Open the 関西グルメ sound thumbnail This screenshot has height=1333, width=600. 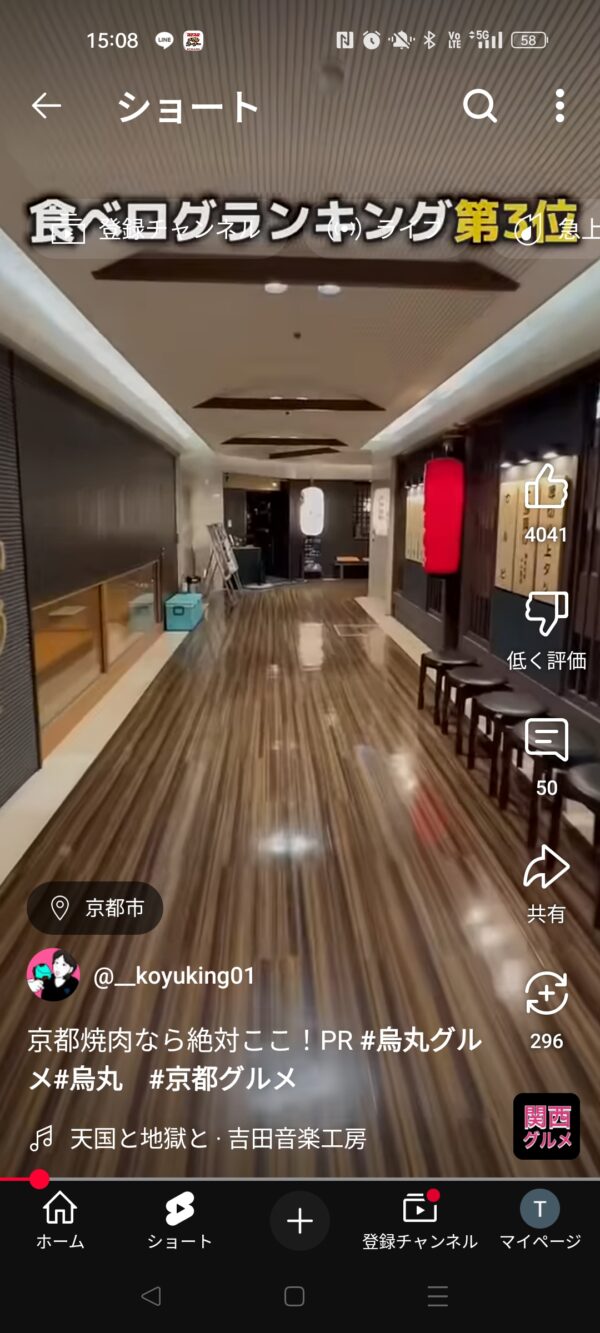point(547,1126)
